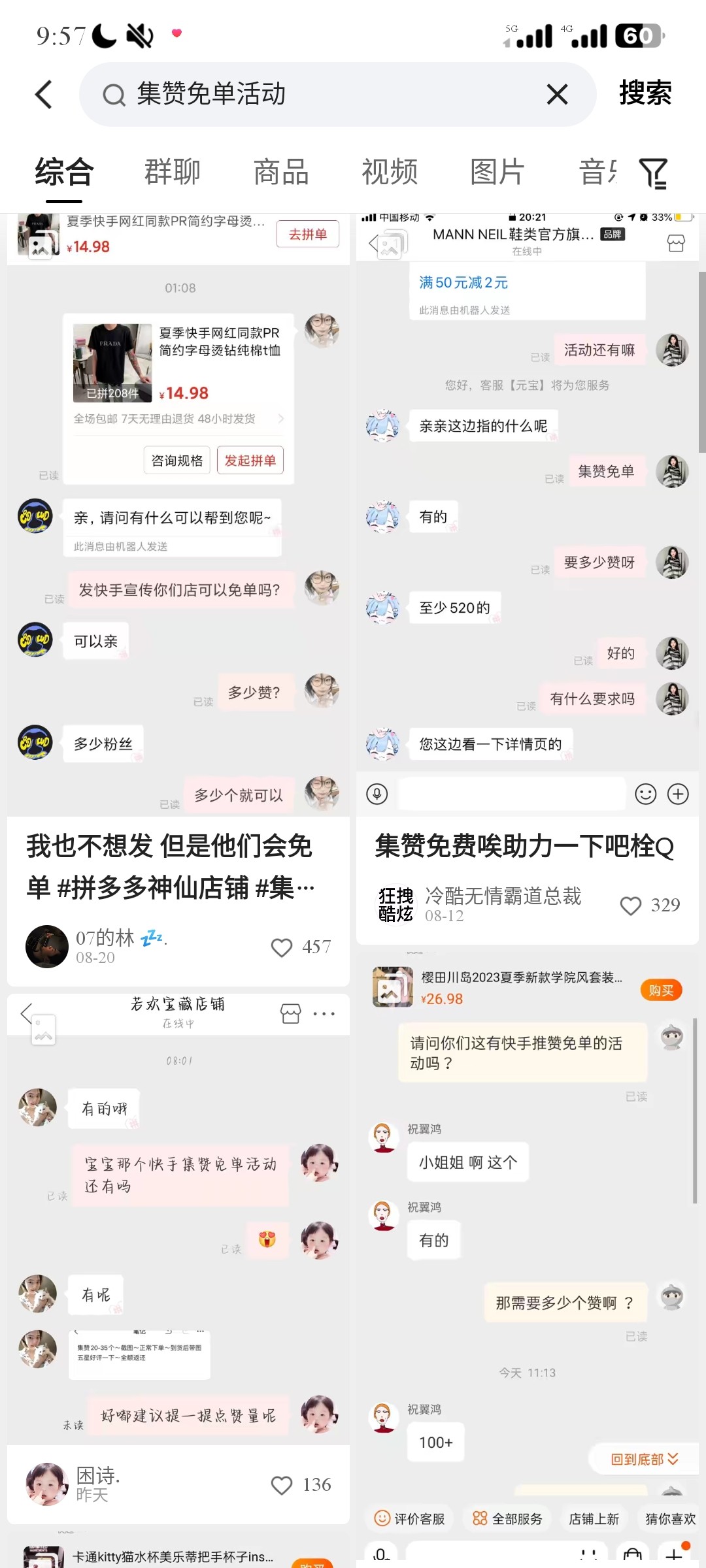Open the search filter icon
Viewport: 706px width, 1568px height.
coord(654,174)
